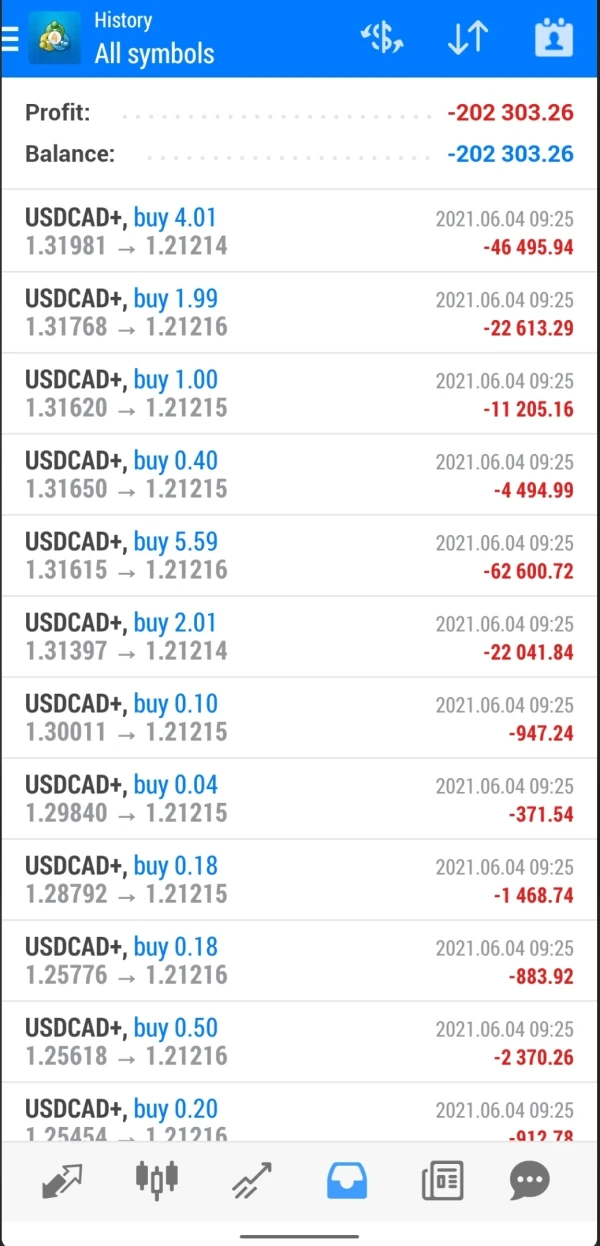The height and width of the screenshot is (1246, 600).
Task: Open the side drawer menu
Action: point(10,38)
